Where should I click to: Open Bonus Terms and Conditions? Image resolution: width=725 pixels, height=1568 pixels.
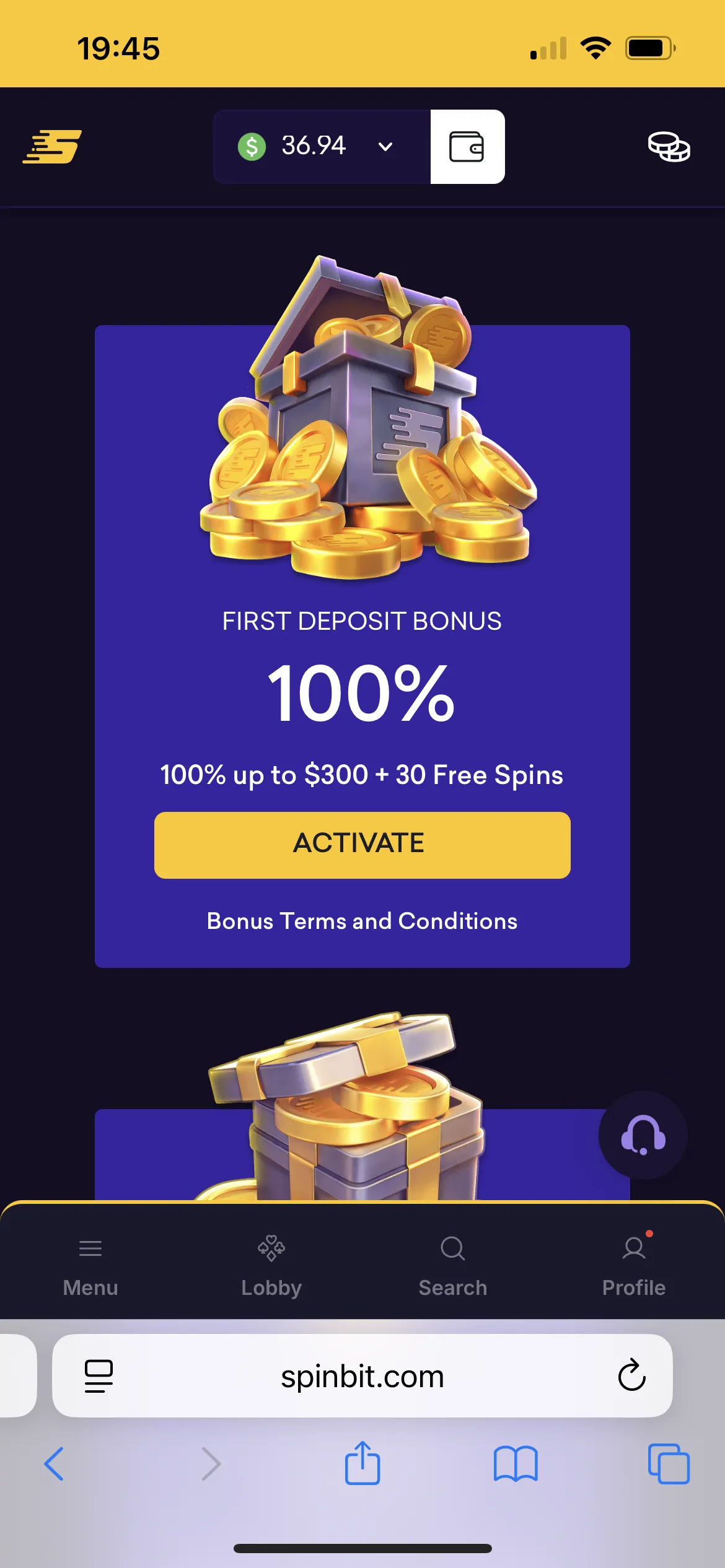(362, 921)
